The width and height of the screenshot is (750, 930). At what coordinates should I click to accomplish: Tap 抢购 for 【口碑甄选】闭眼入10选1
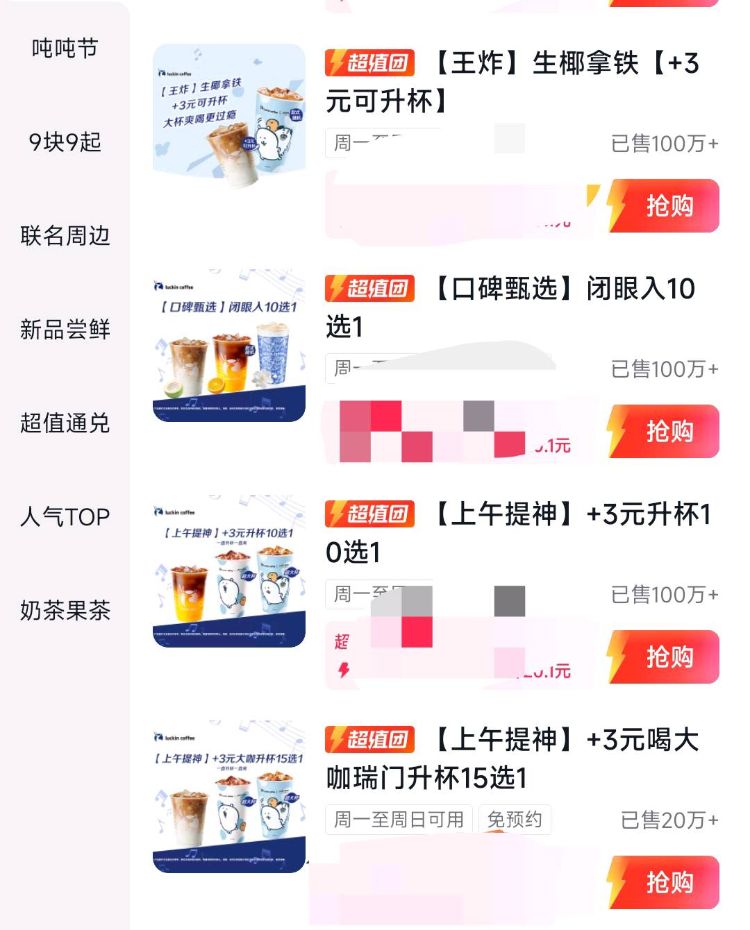click(x=664, y=432)
